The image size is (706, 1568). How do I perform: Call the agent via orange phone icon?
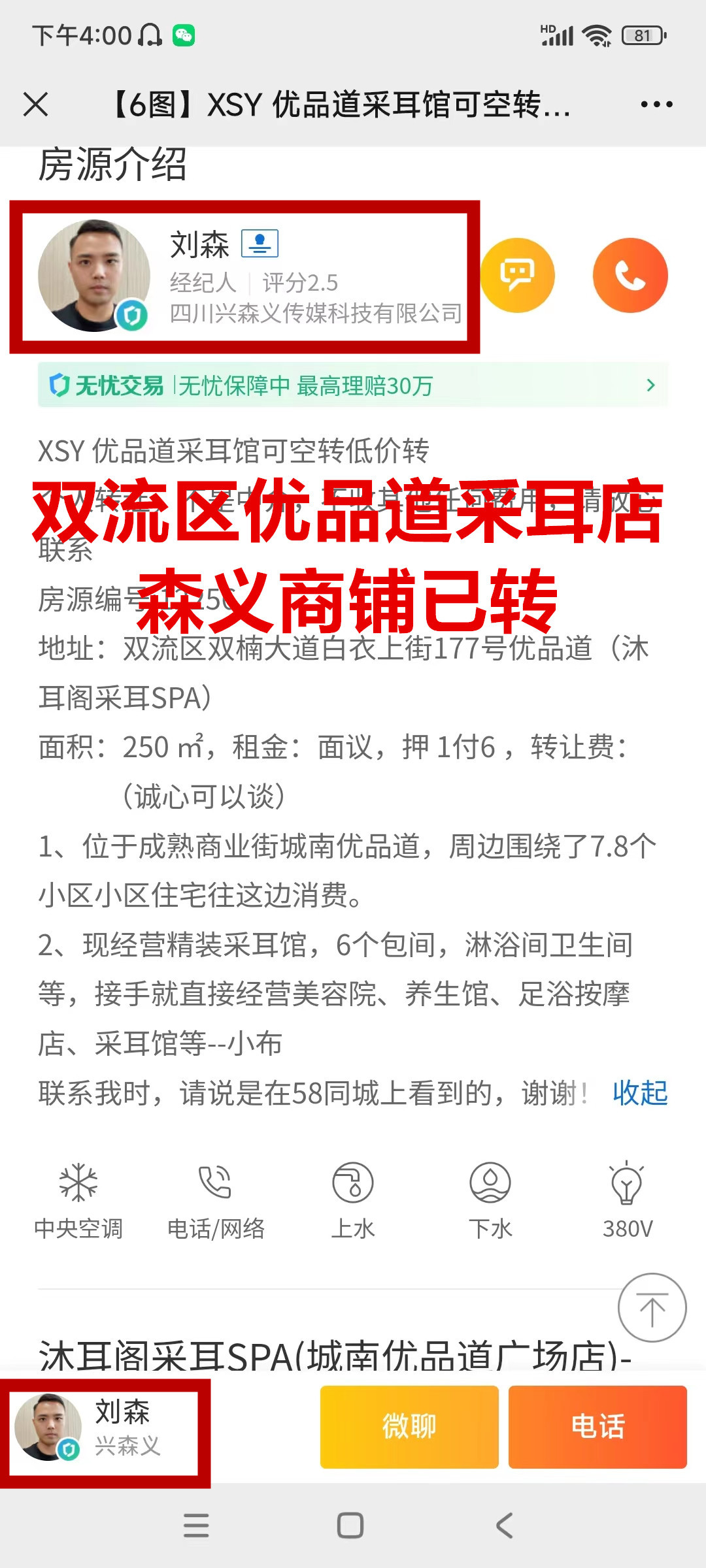pos(630,275)
